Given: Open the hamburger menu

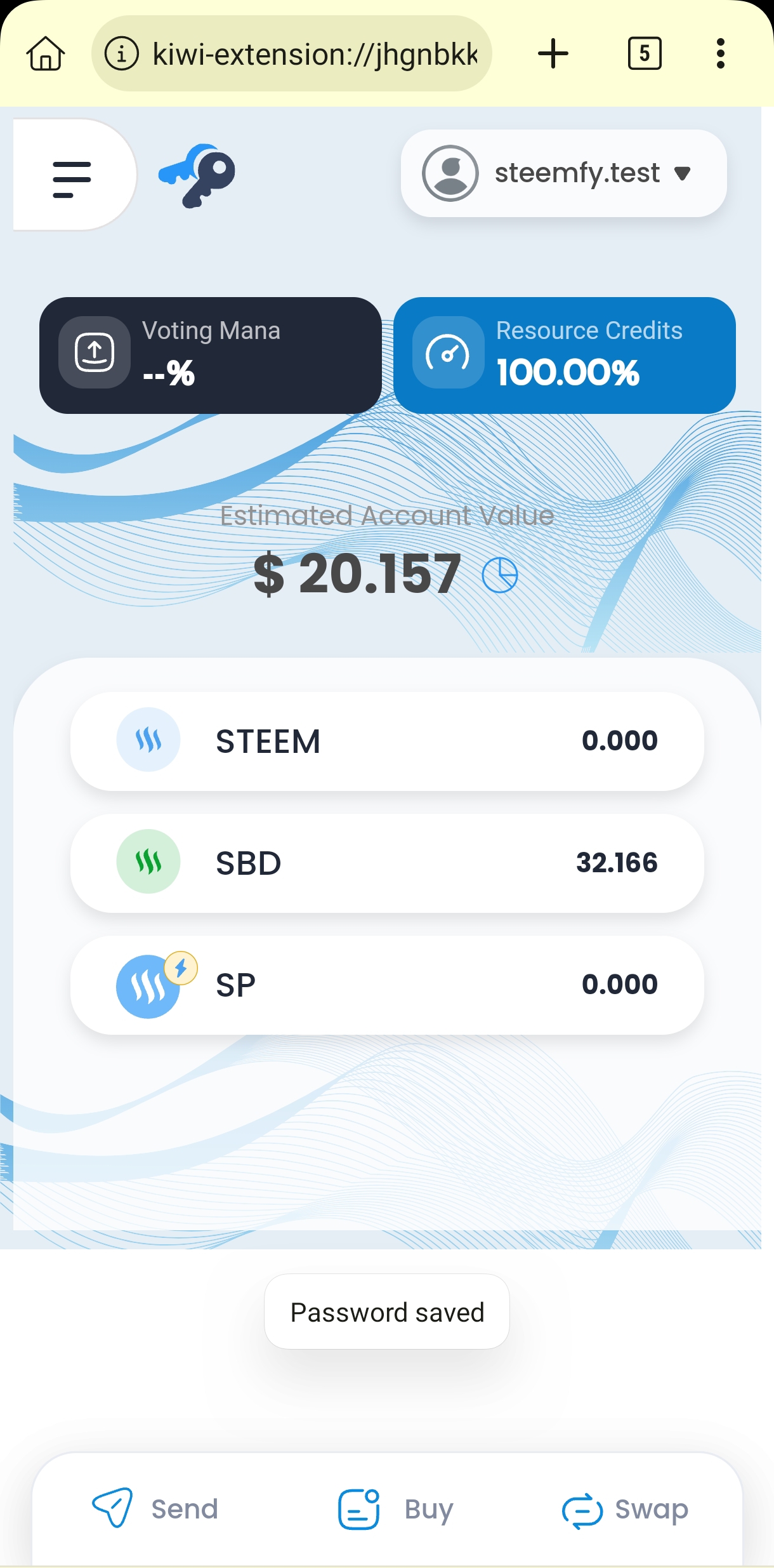Looking at the screenshot, I should click(x=72, y=179).
